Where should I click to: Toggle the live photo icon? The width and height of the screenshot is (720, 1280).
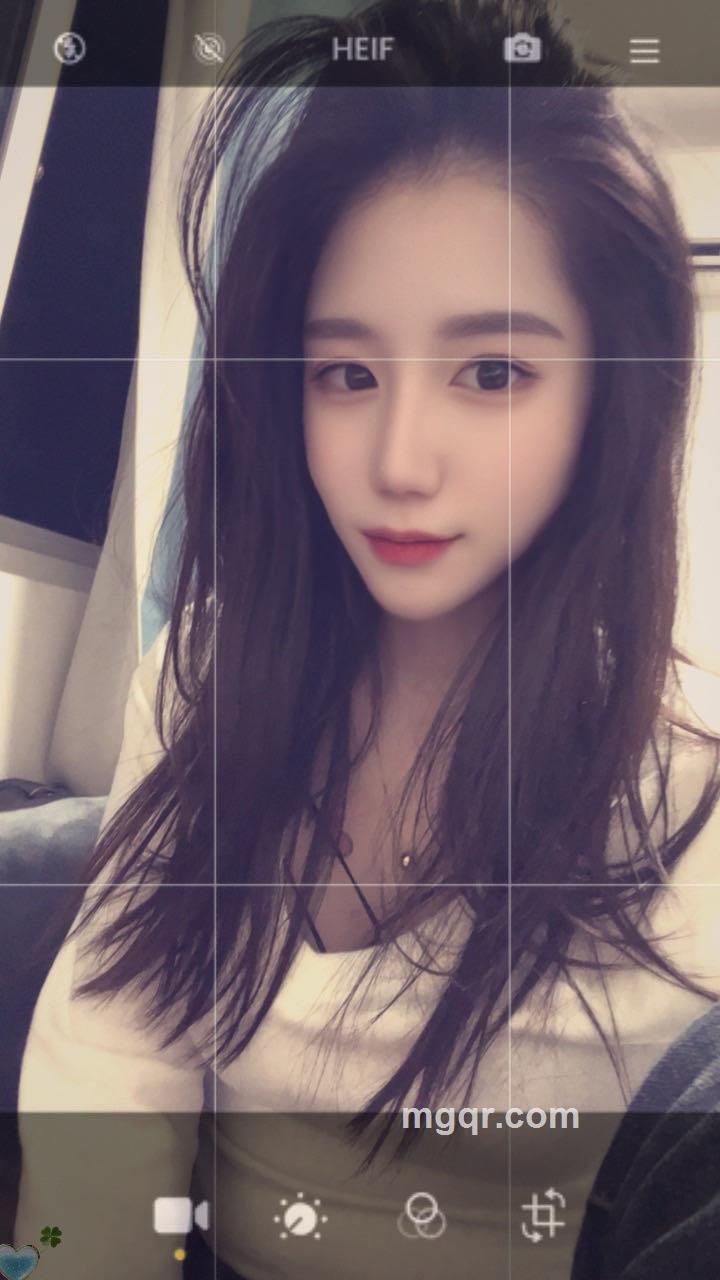(x=209, y=48)
